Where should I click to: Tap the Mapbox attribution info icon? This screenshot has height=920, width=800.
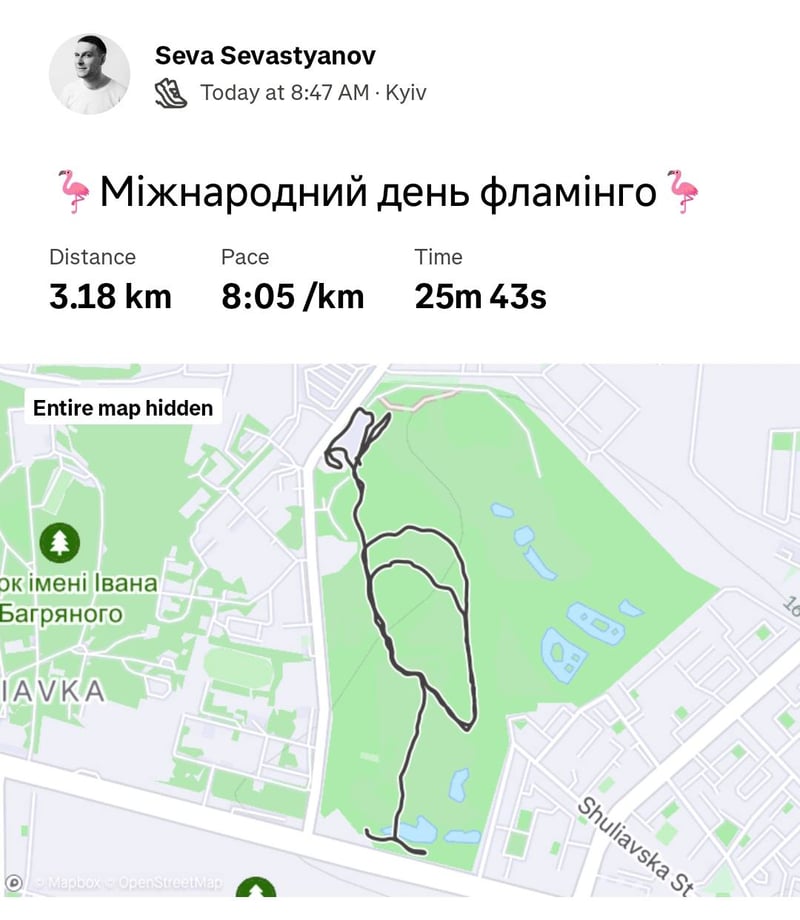click(x=14, y=883)
